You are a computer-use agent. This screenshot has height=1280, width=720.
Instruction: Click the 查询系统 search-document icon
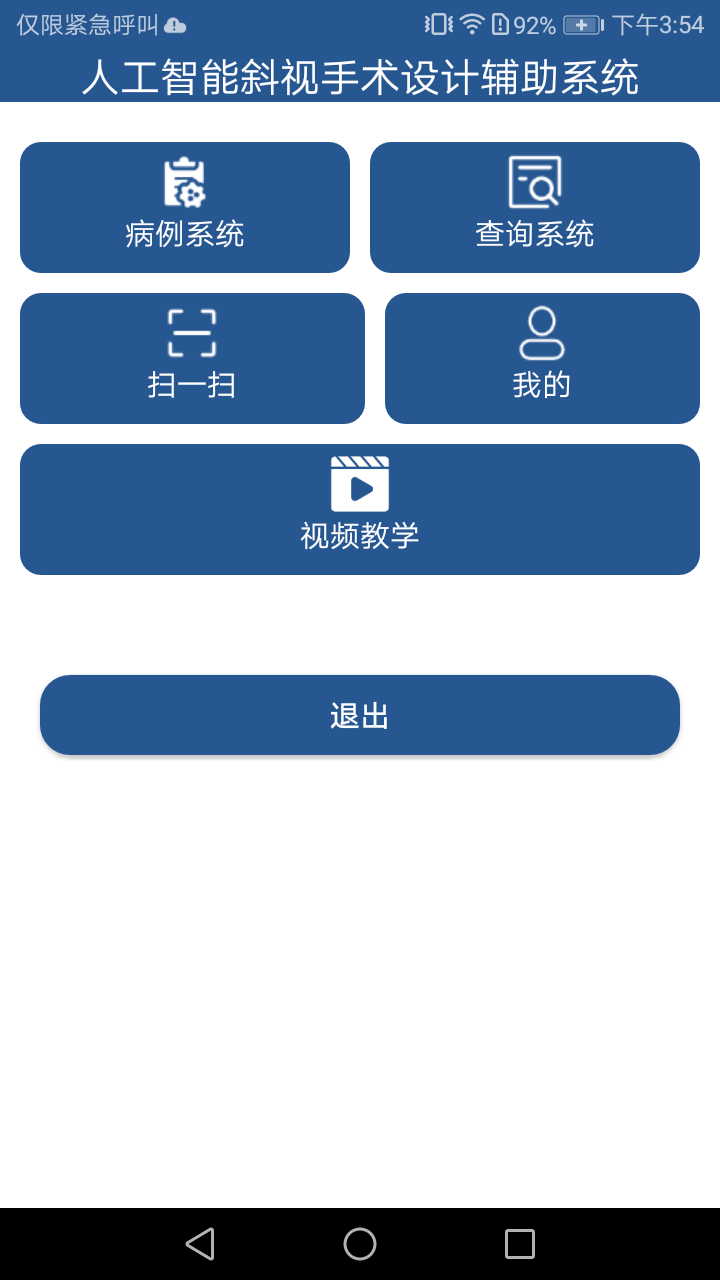pos(535,183)
